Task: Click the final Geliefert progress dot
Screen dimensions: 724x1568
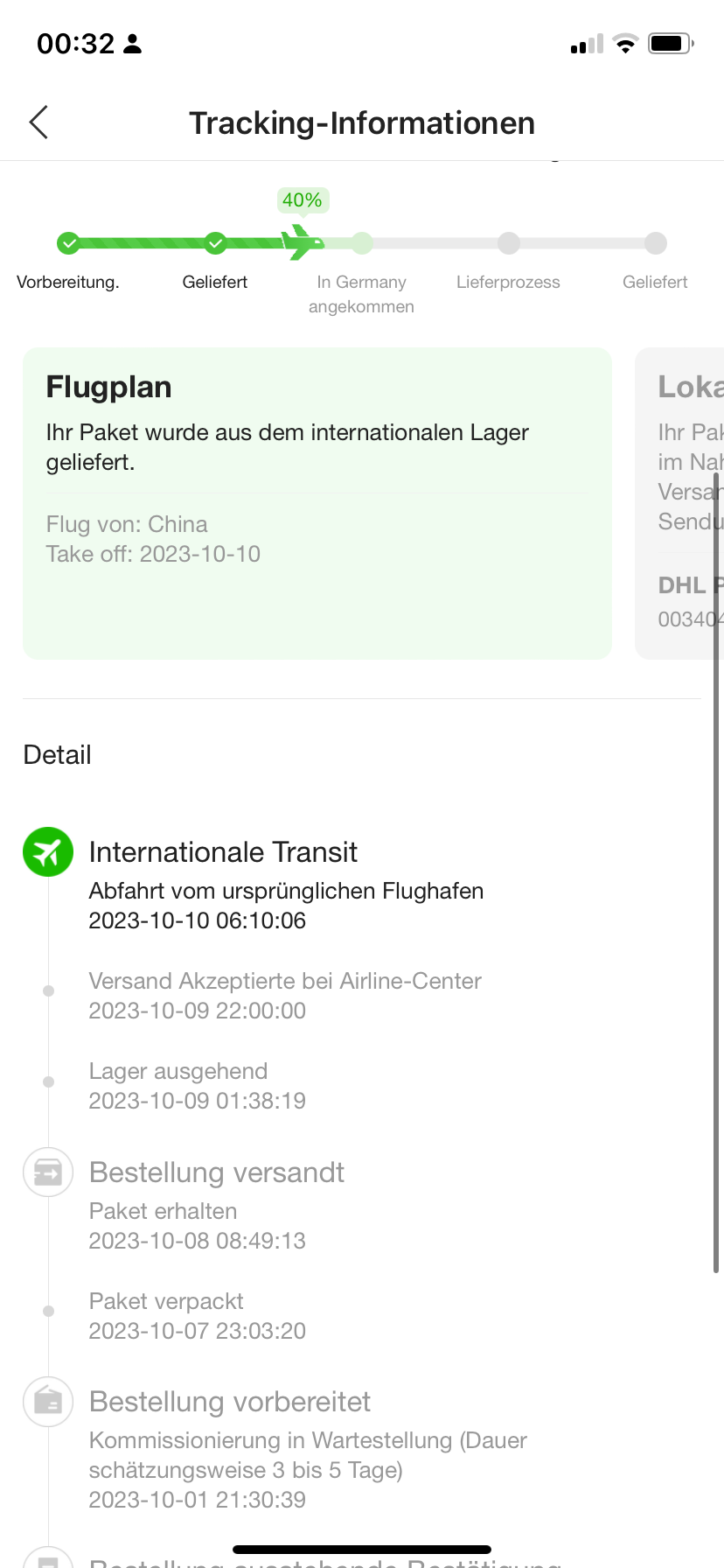Action: coord(655,243)
